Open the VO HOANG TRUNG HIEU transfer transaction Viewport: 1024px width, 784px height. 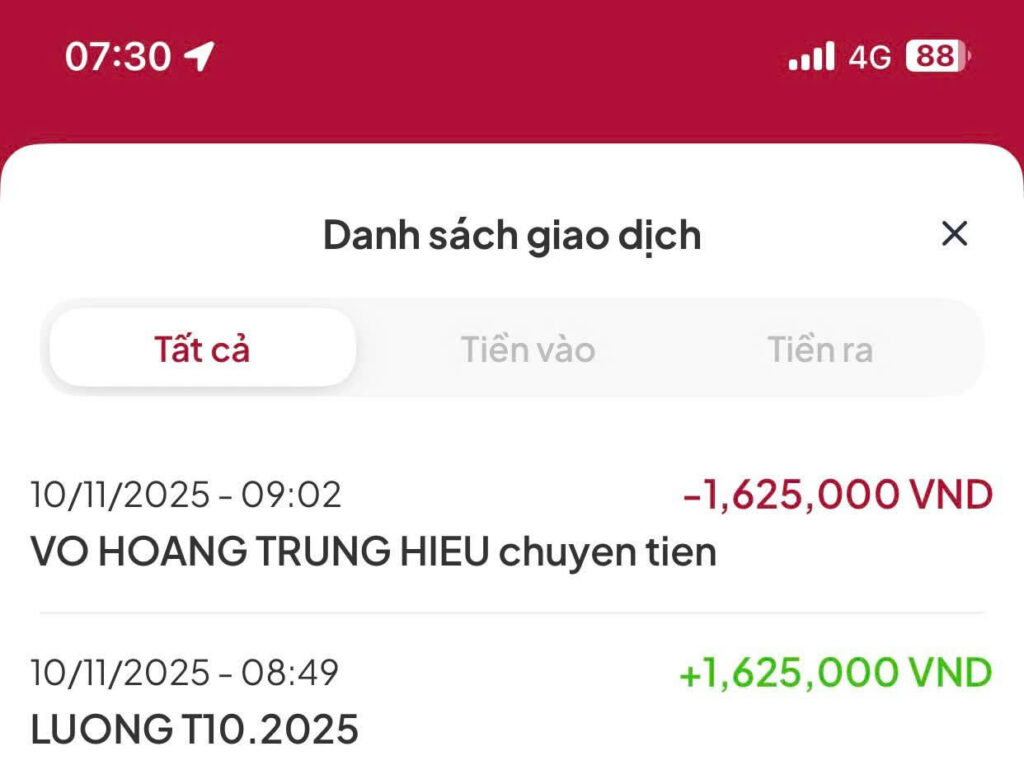(512, 523)
